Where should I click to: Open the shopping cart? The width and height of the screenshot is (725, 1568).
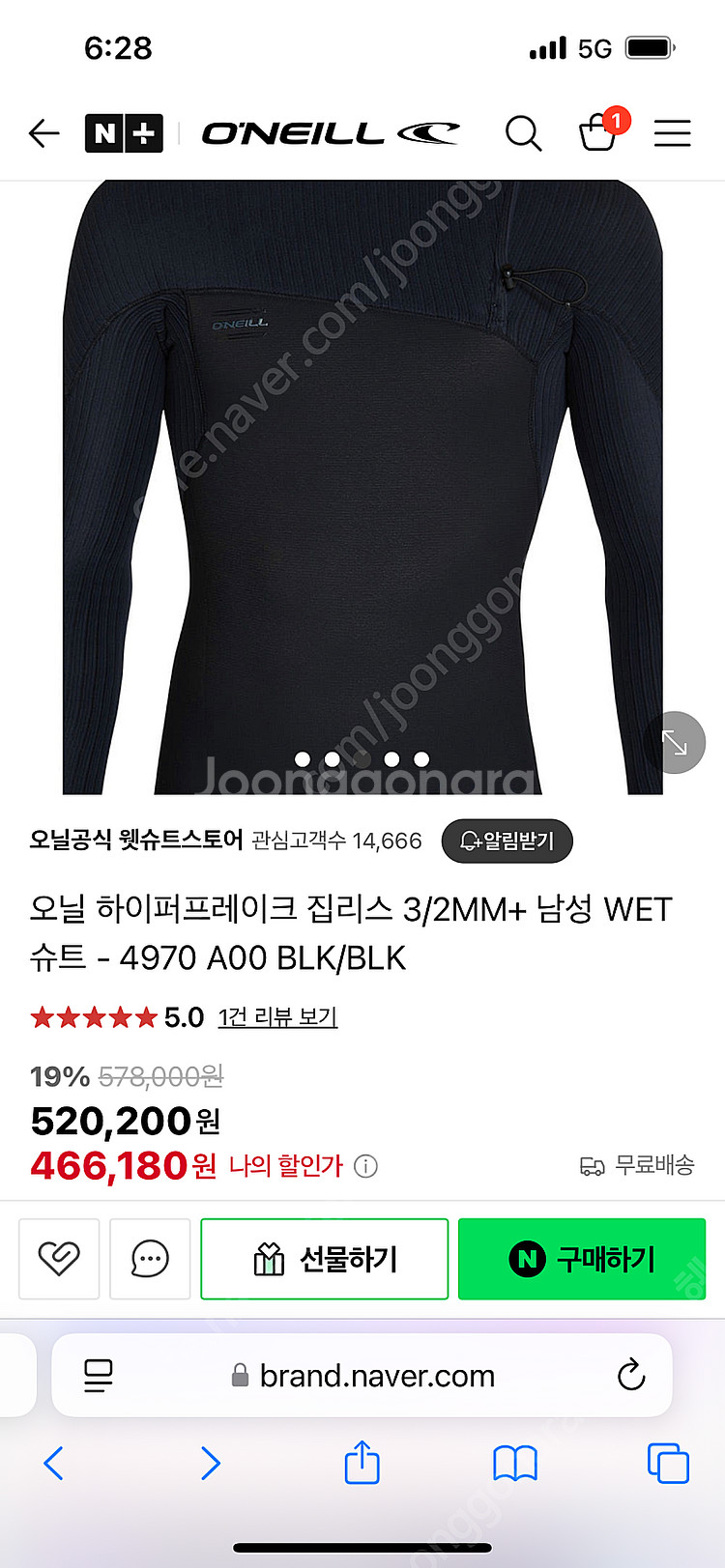[x=598, y=133]
